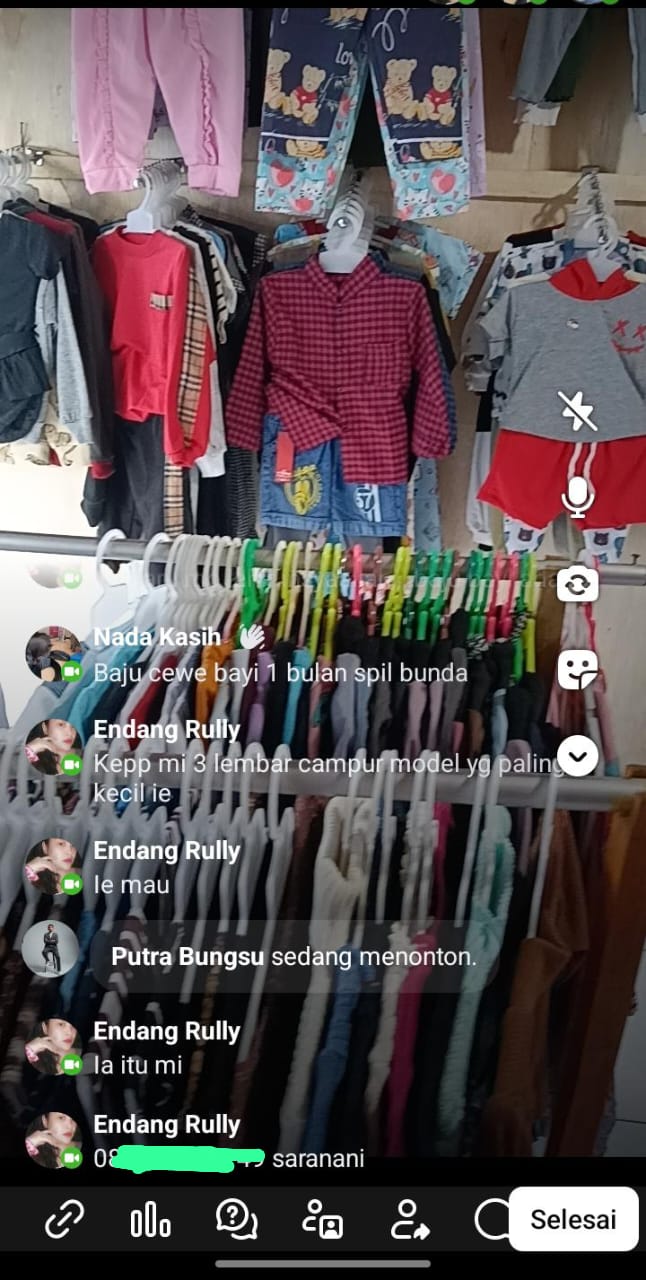Mute the live stream microphone
The height and width of the screenshot is (1280, 646).
[577, 497]
